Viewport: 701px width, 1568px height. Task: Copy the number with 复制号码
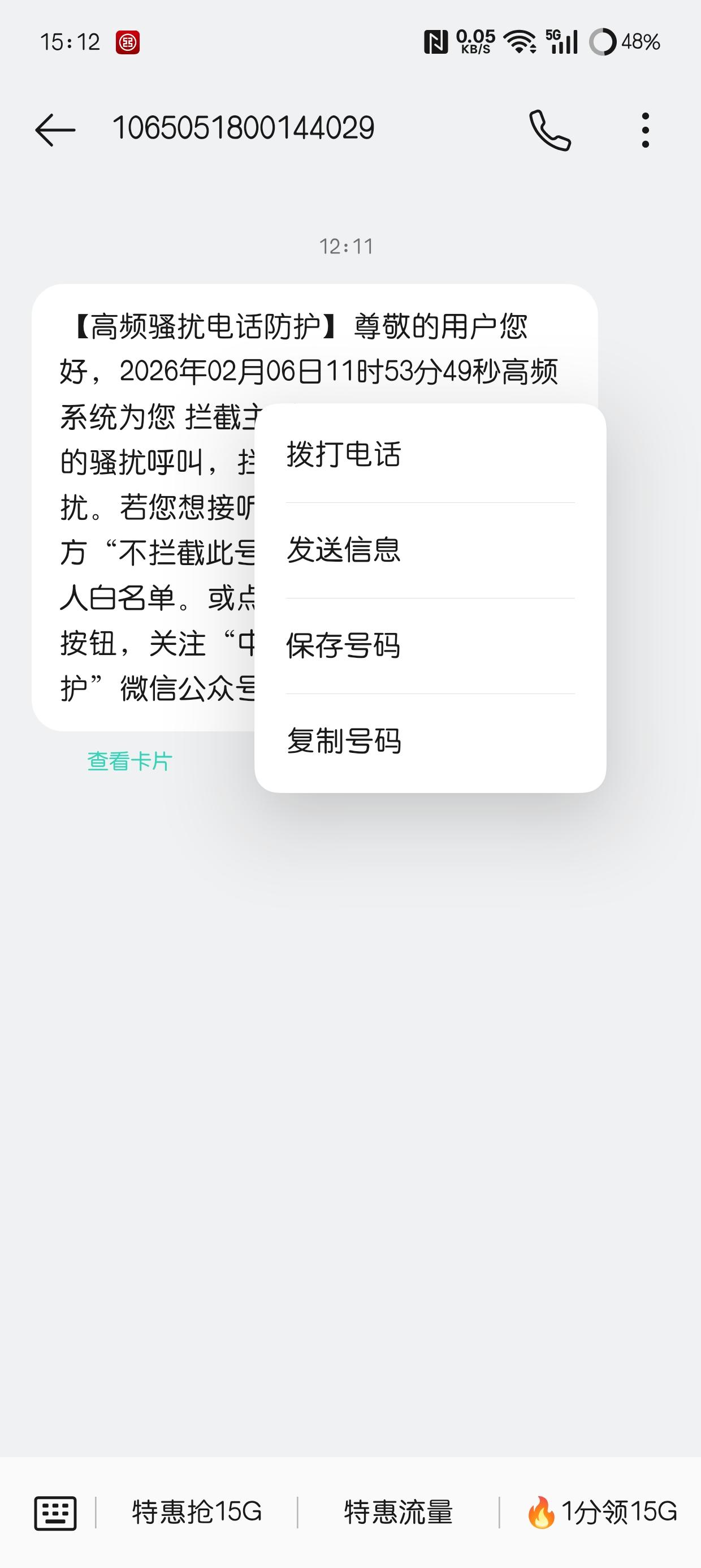pyautogui.click(x=430, y=742)
